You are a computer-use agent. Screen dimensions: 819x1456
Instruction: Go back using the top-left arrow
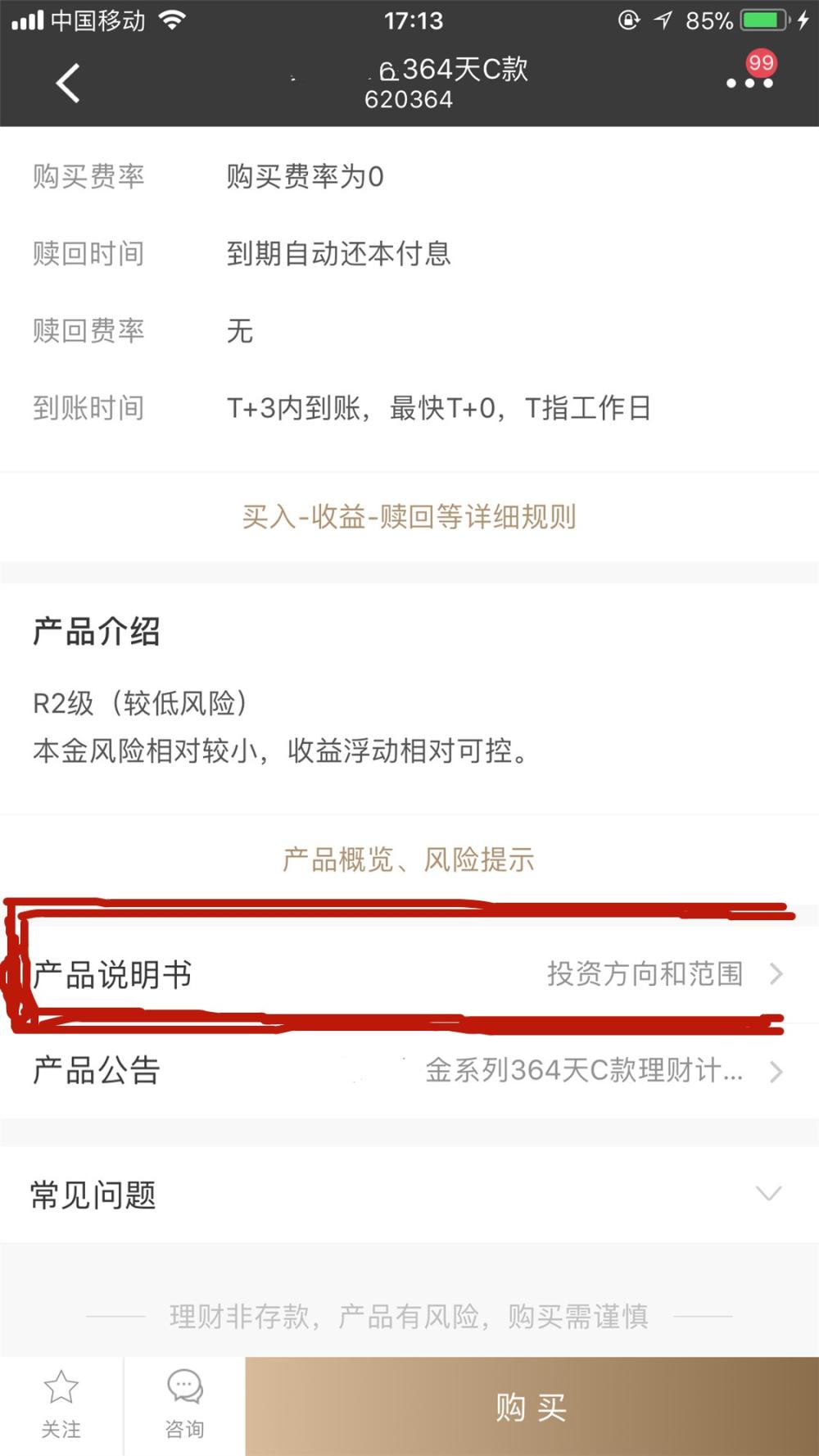click(68, 83)
